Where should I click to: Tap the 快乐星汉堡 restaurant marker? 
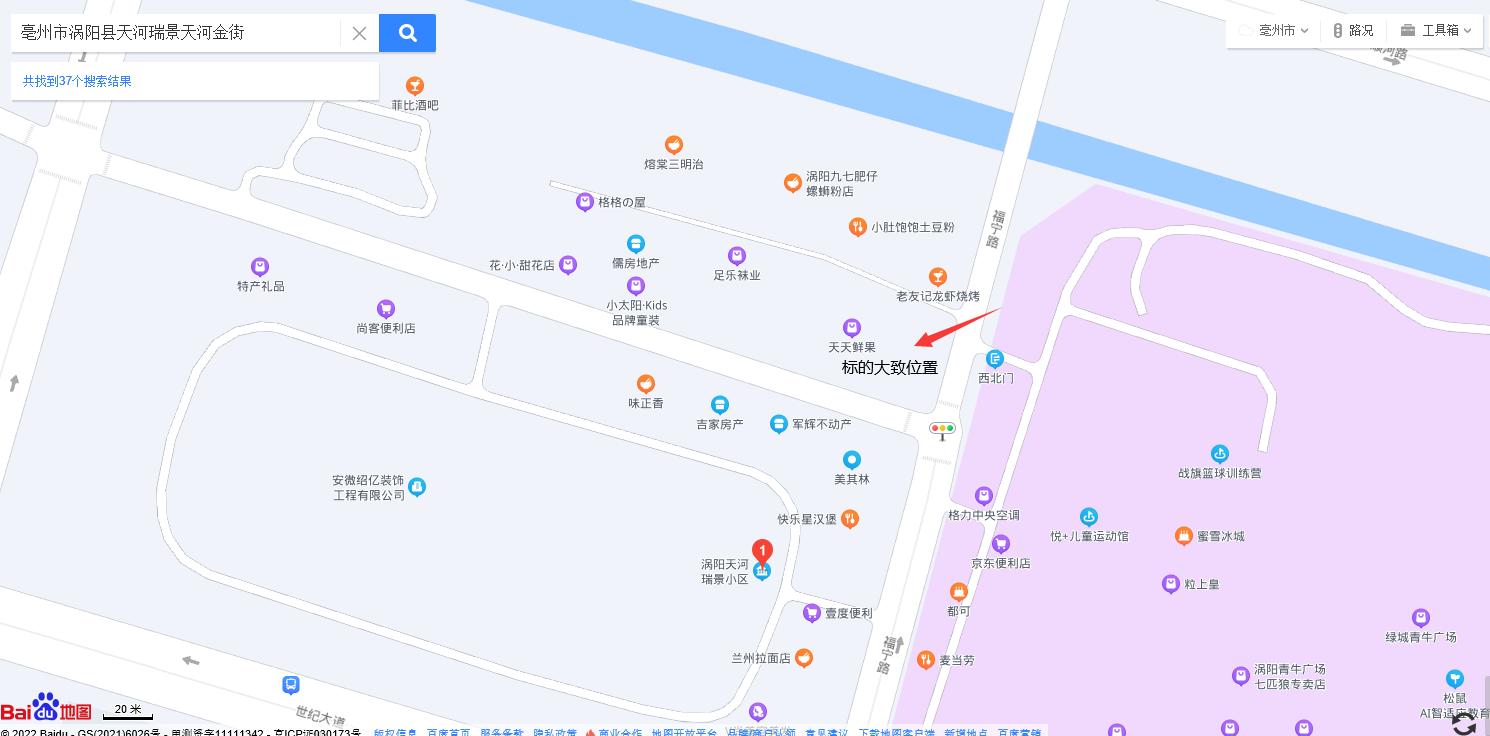pyautogui.click(x=849, y=518)
